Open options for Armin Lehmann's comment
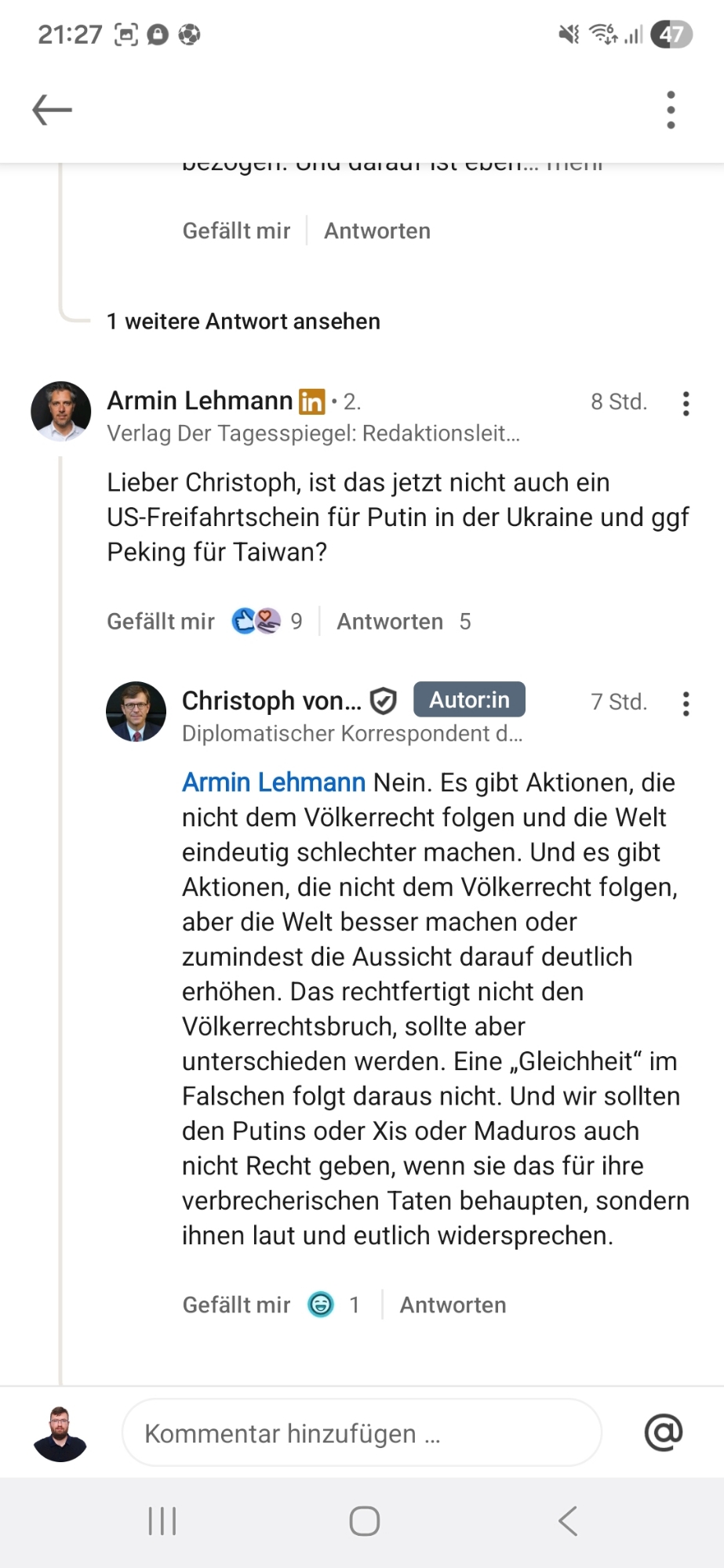The width and height of the screenshot is (724, 1568). [x=686, y=403]
